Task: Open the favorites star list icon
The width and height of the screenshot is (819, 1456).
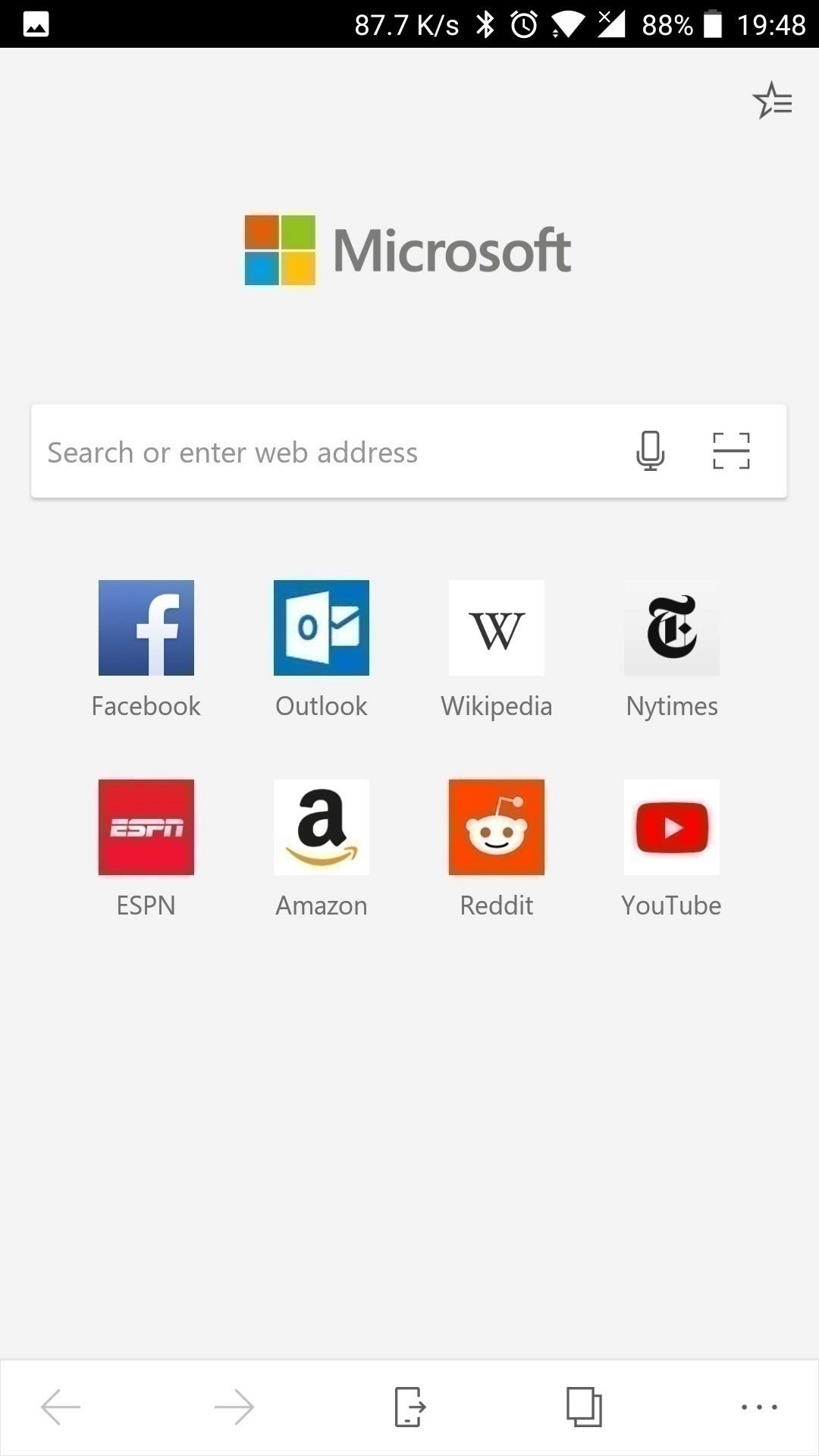Action: coord(772,100)
